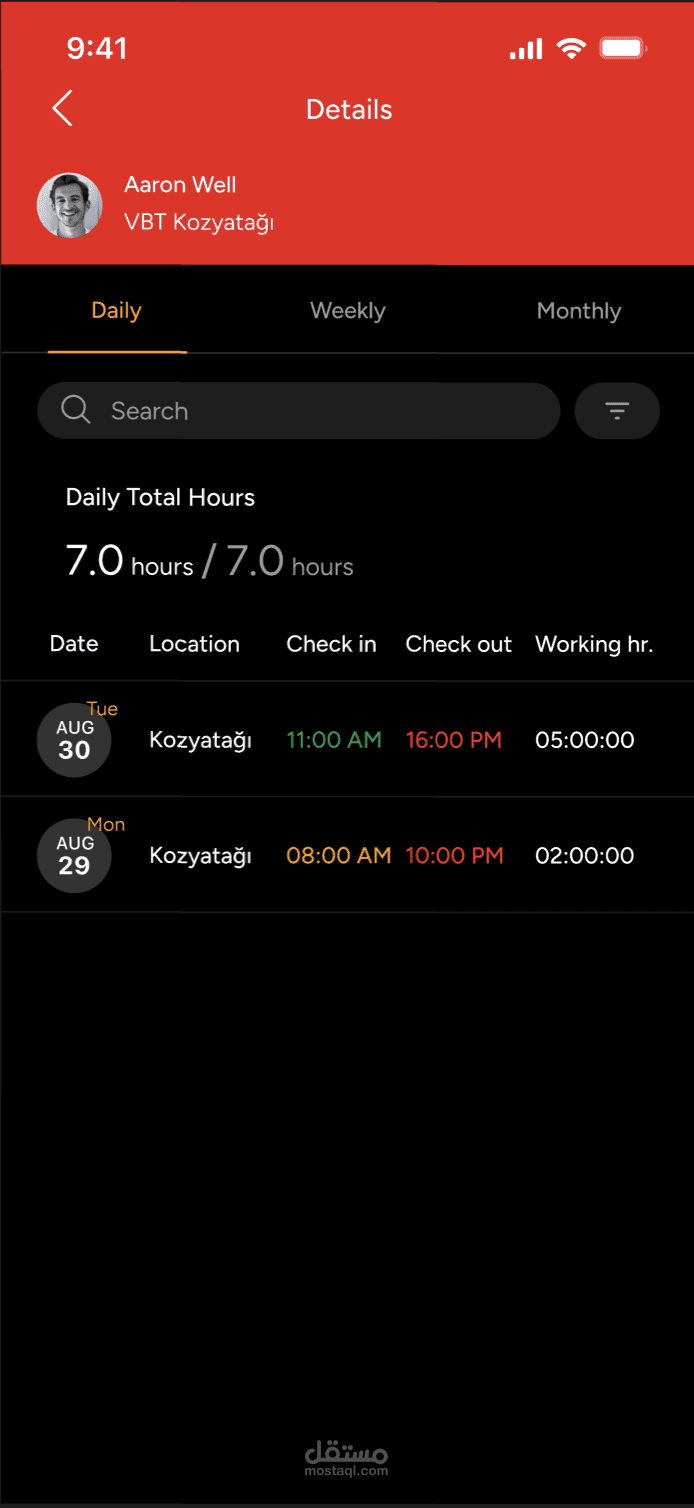Open the Aug 29 attendance record
The height and width of the screenshot is (1508, 694).
click(x=347, y=855)
